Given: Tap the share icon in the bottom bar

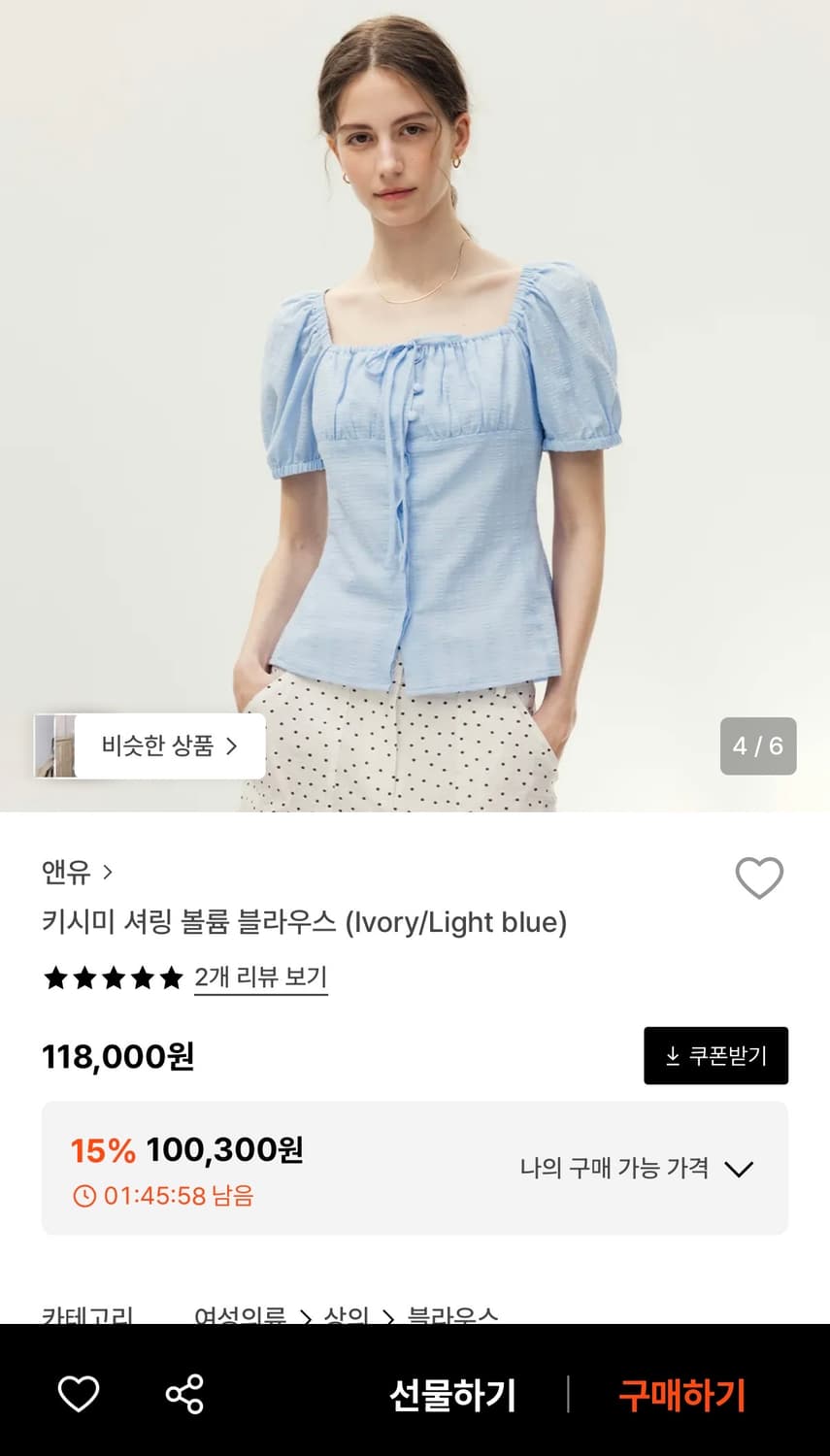Looking at the screenshot, I should pyautogui.click(x=183, y=1395).
